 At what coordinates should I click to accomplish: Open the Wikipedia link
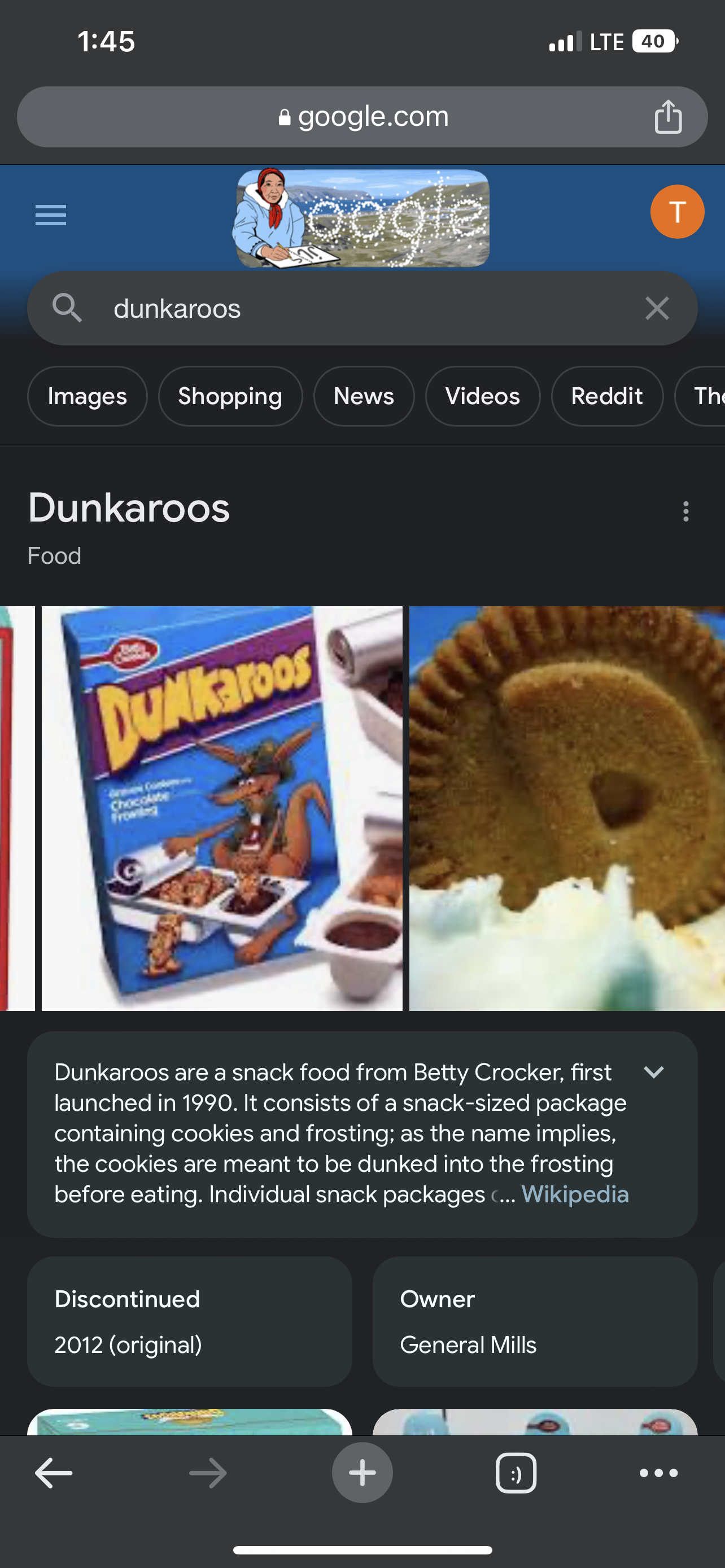click(575, 1194)
